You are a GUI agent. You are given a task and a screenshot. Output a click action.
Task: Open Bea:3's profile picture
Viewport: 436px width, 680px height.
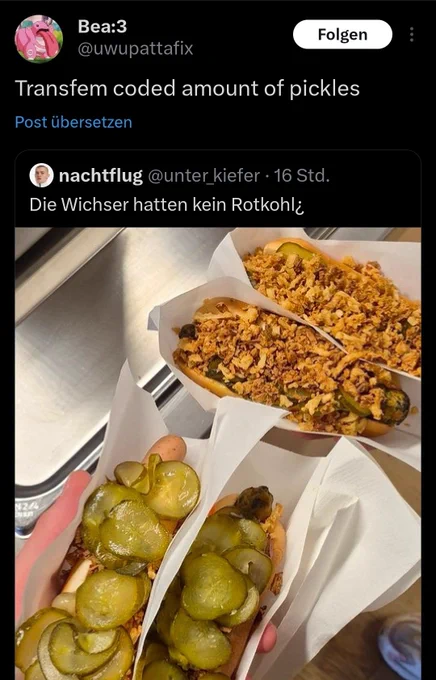39,39
